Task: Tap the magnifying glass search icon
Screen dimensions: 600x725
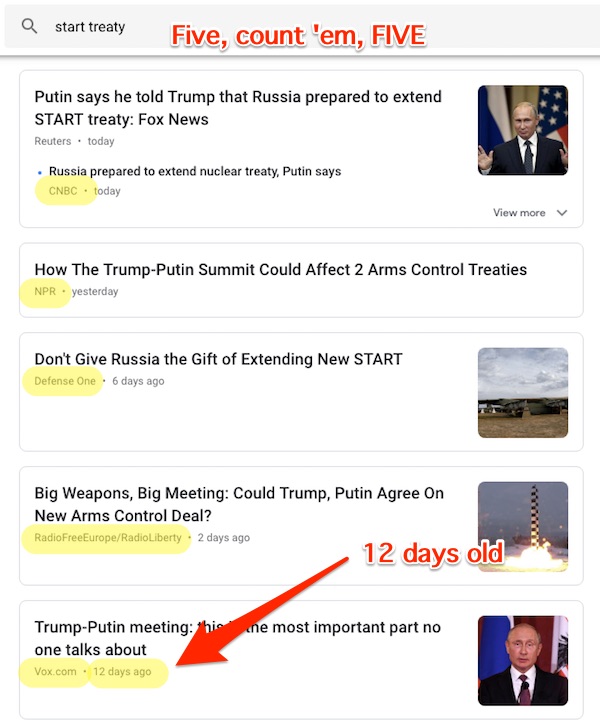Action: [x=30, y=27]
